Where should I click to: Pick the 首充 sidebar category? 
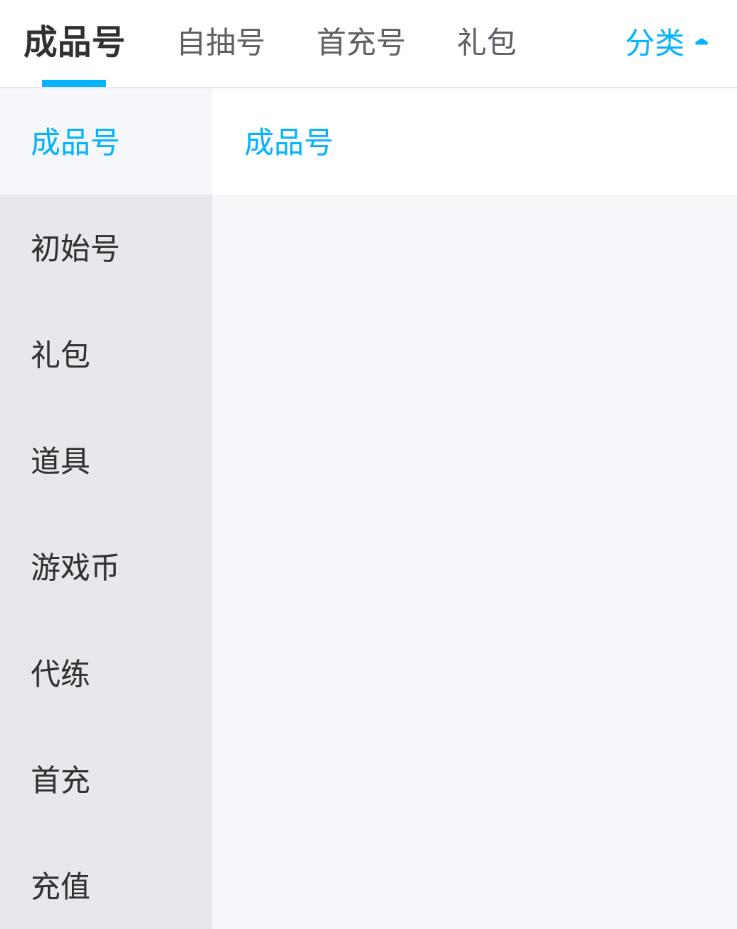(60, 780)
